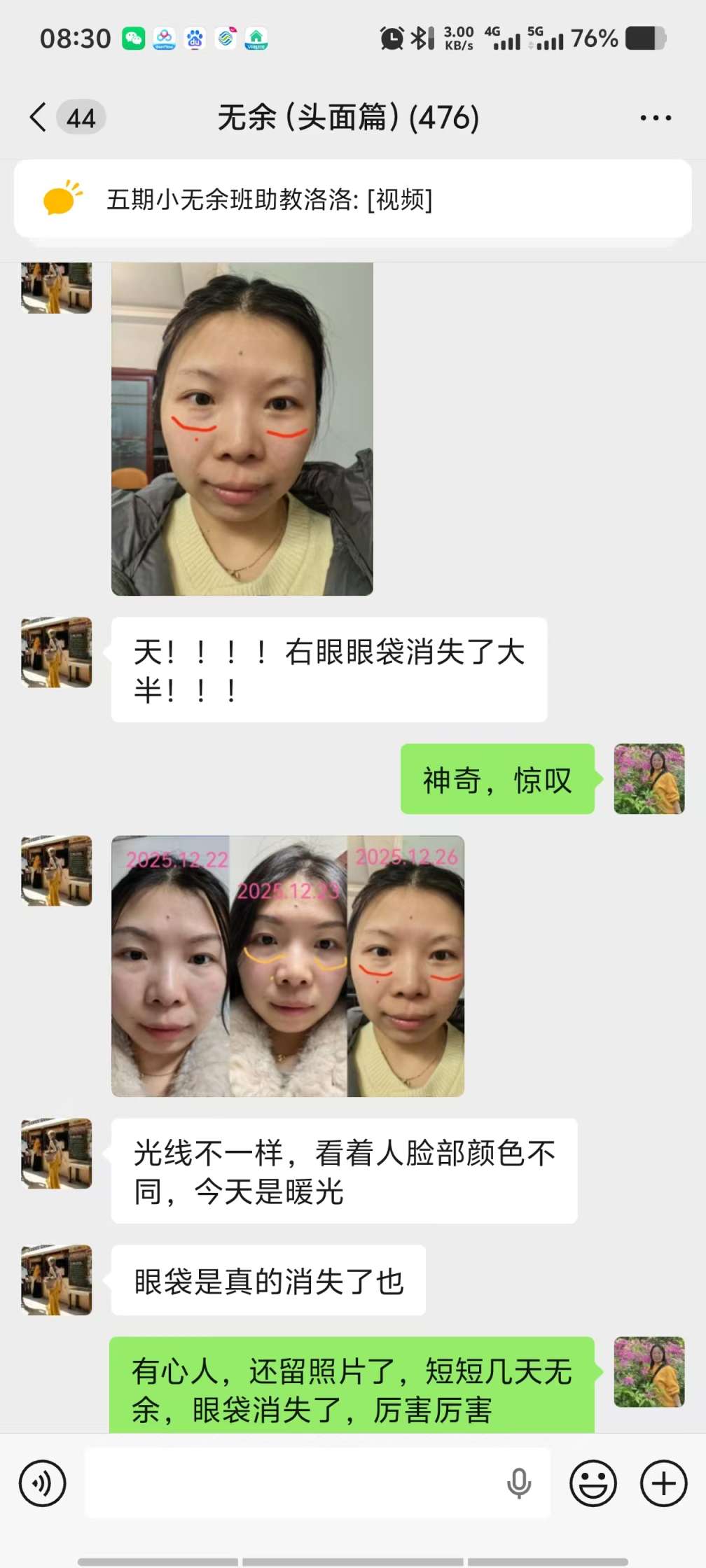Switch to voice message input

click(x=43, y=1483)
